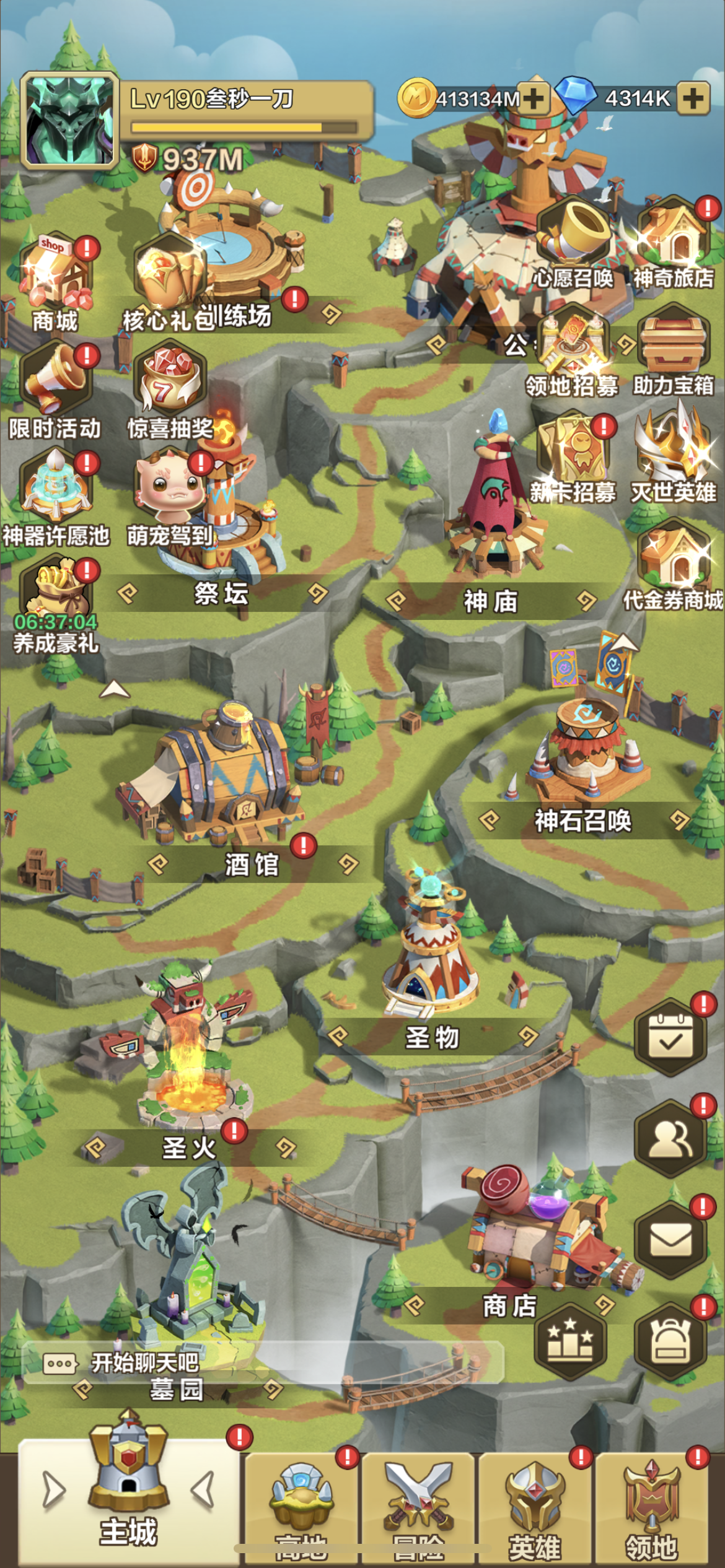Open the backpack inventory icon
Viewport: 725px width, 1568px height.
pos(671,1341)
